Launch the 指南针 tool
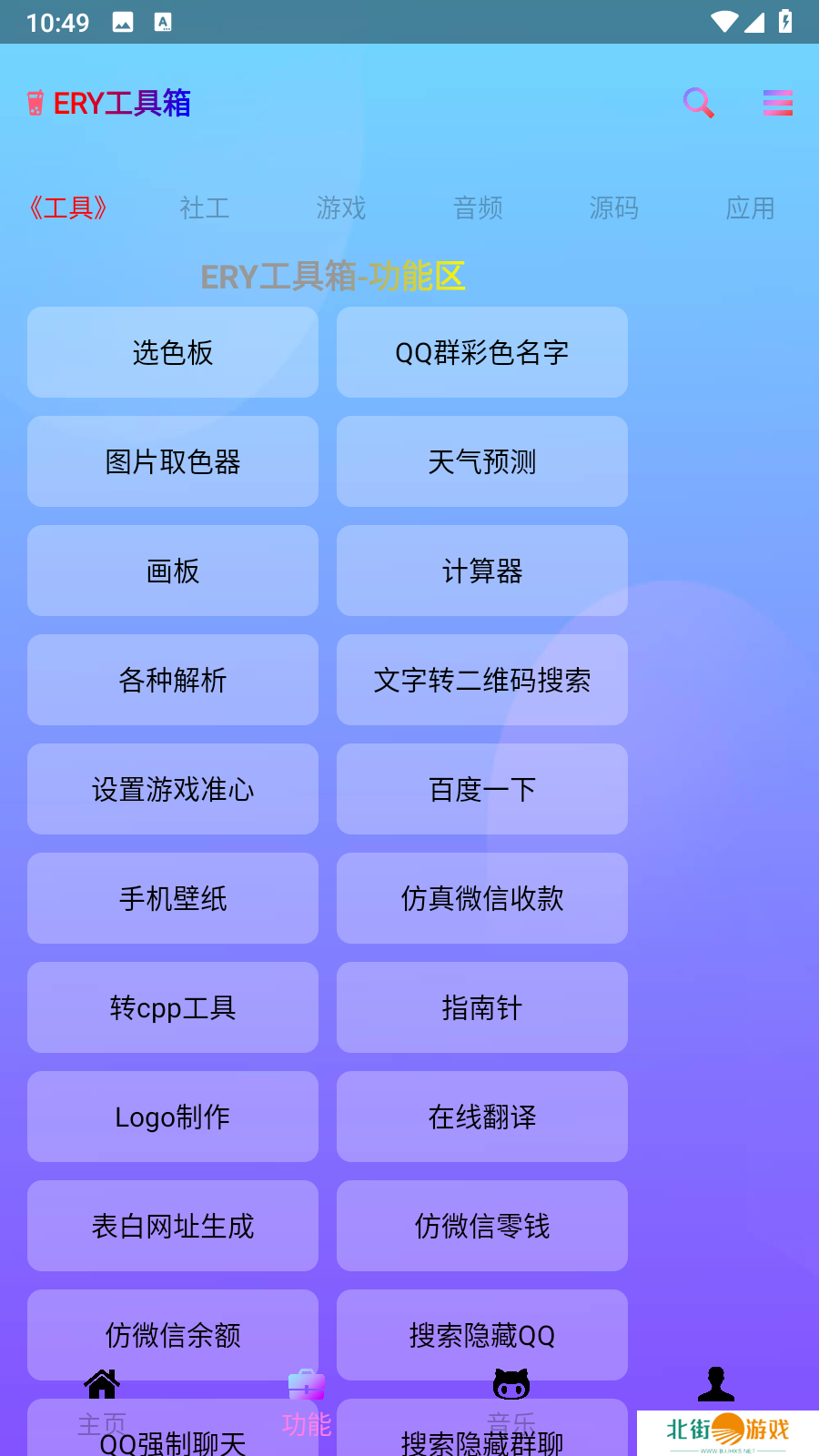Image resolution: width=819 pixels, height=1456 pixels. click(x=482, y=1007)
